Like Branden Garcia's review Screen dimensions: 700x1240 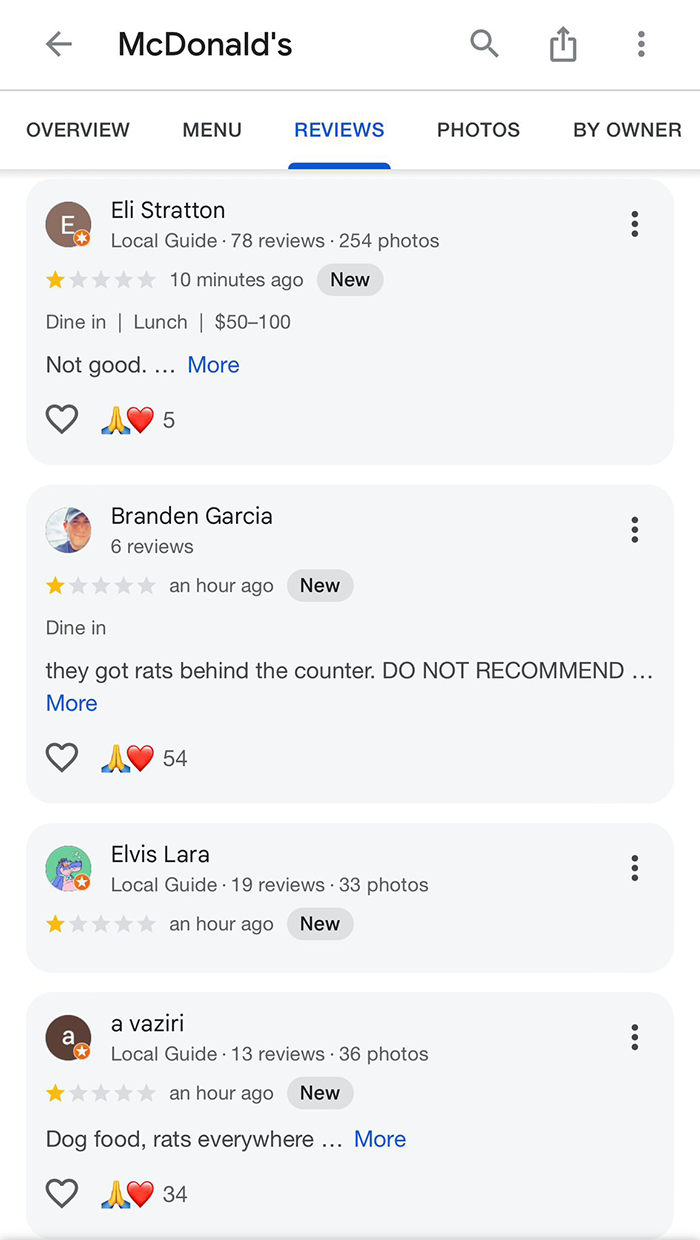(x=62, y=758)
